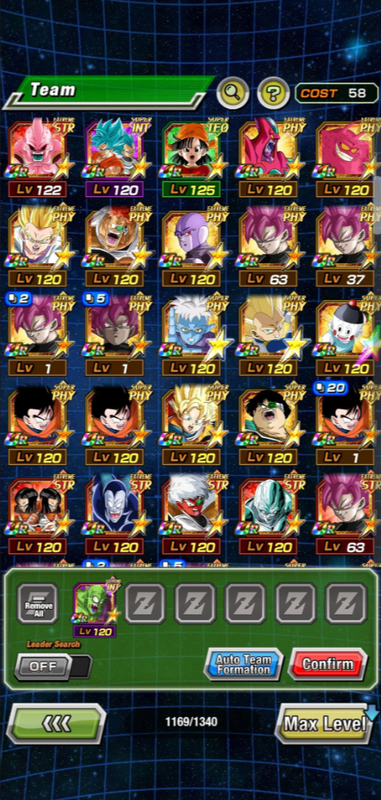Open the Max Level sort button

[325, 723]
